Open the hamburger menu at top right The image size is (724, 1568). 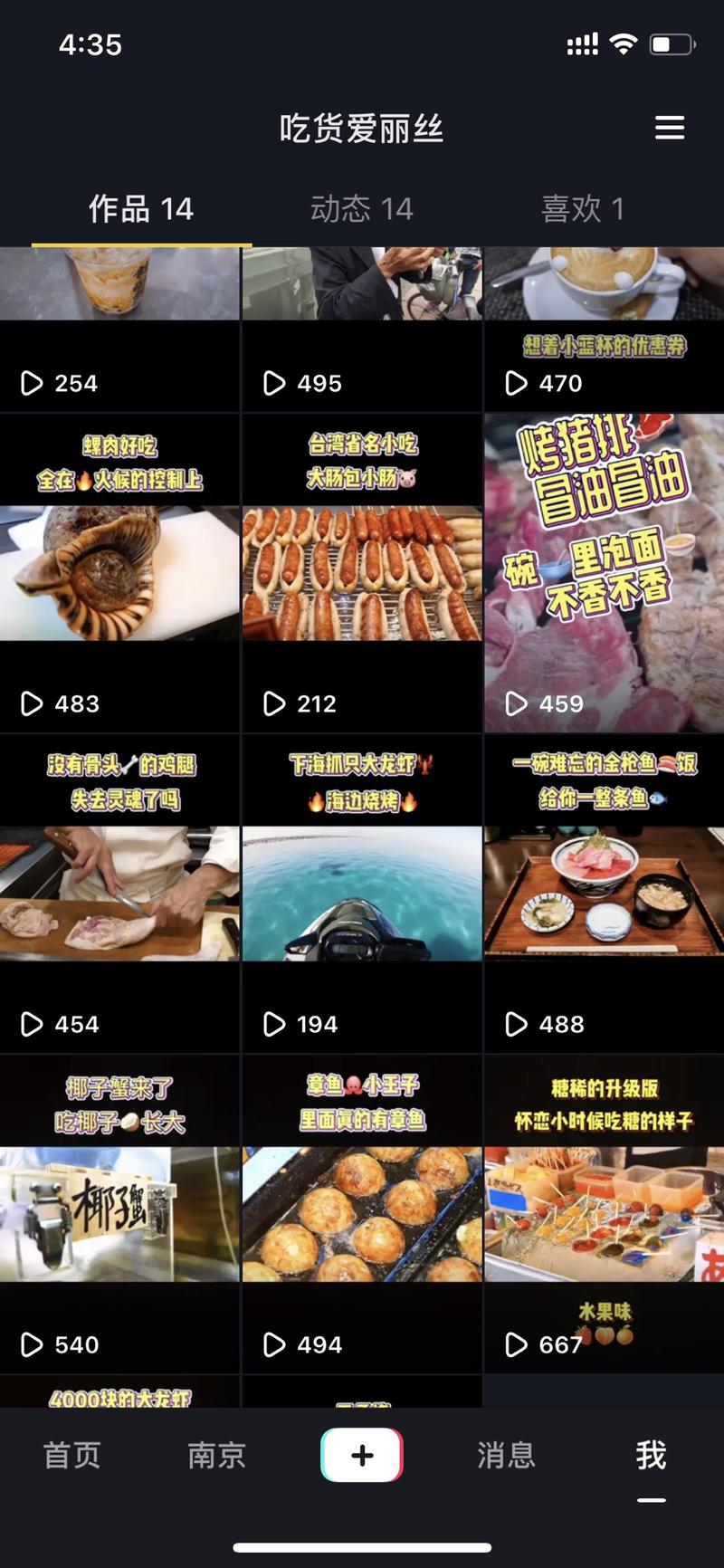click(670, 127)
